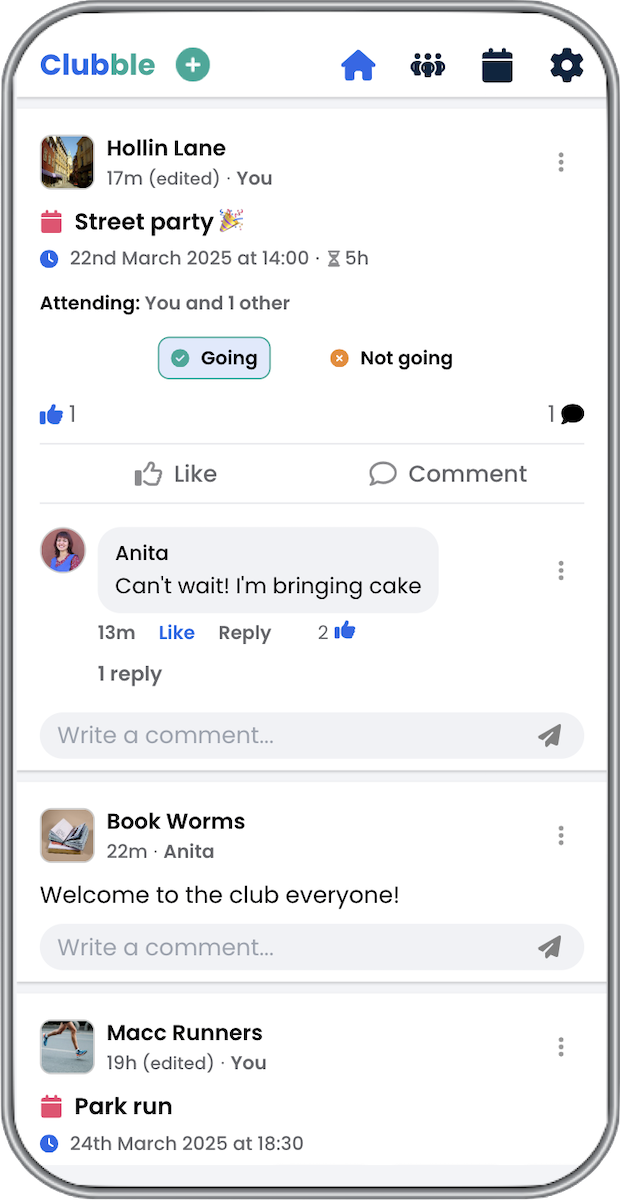Like Anita's cake comment

[176, 633]
